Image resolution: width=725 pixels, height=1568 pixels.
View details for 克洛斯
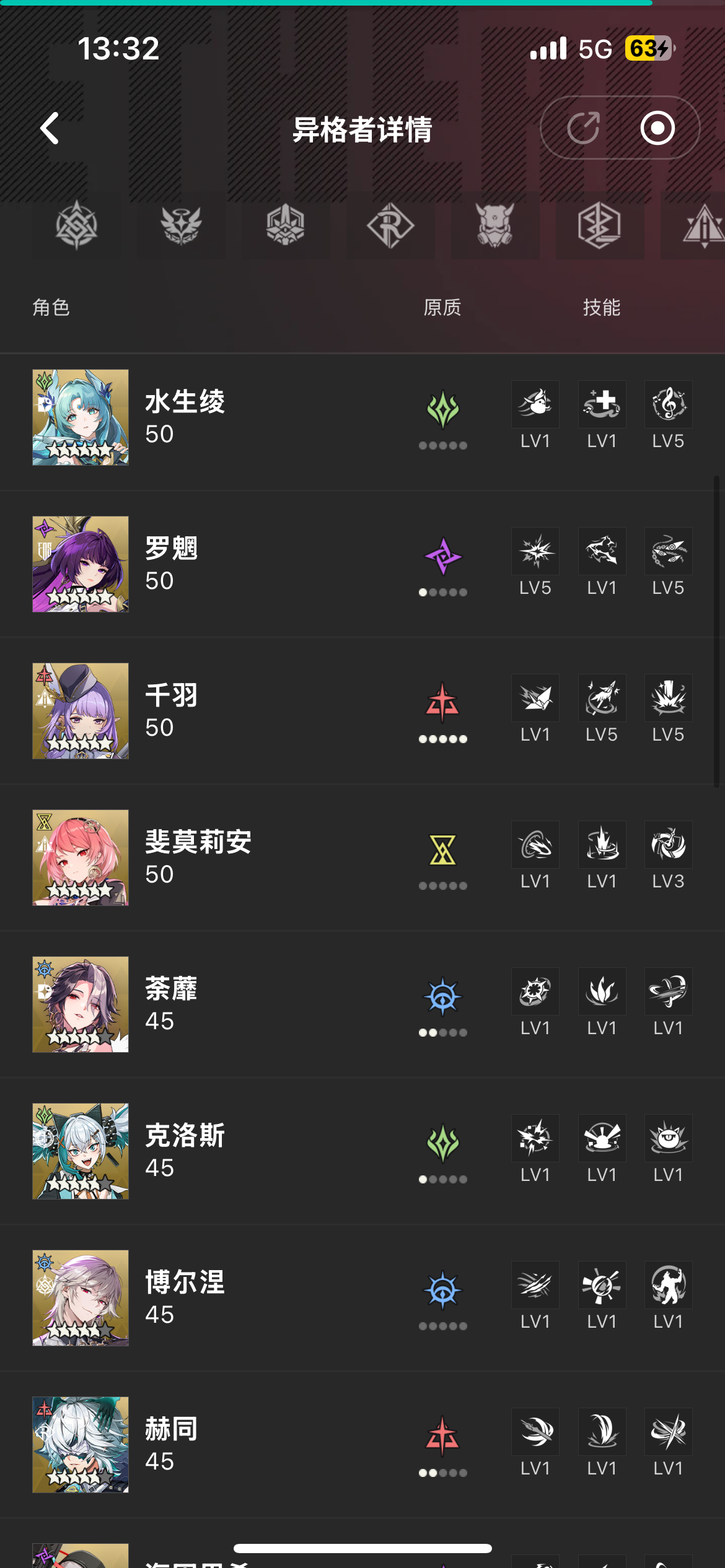(185, 1151)
